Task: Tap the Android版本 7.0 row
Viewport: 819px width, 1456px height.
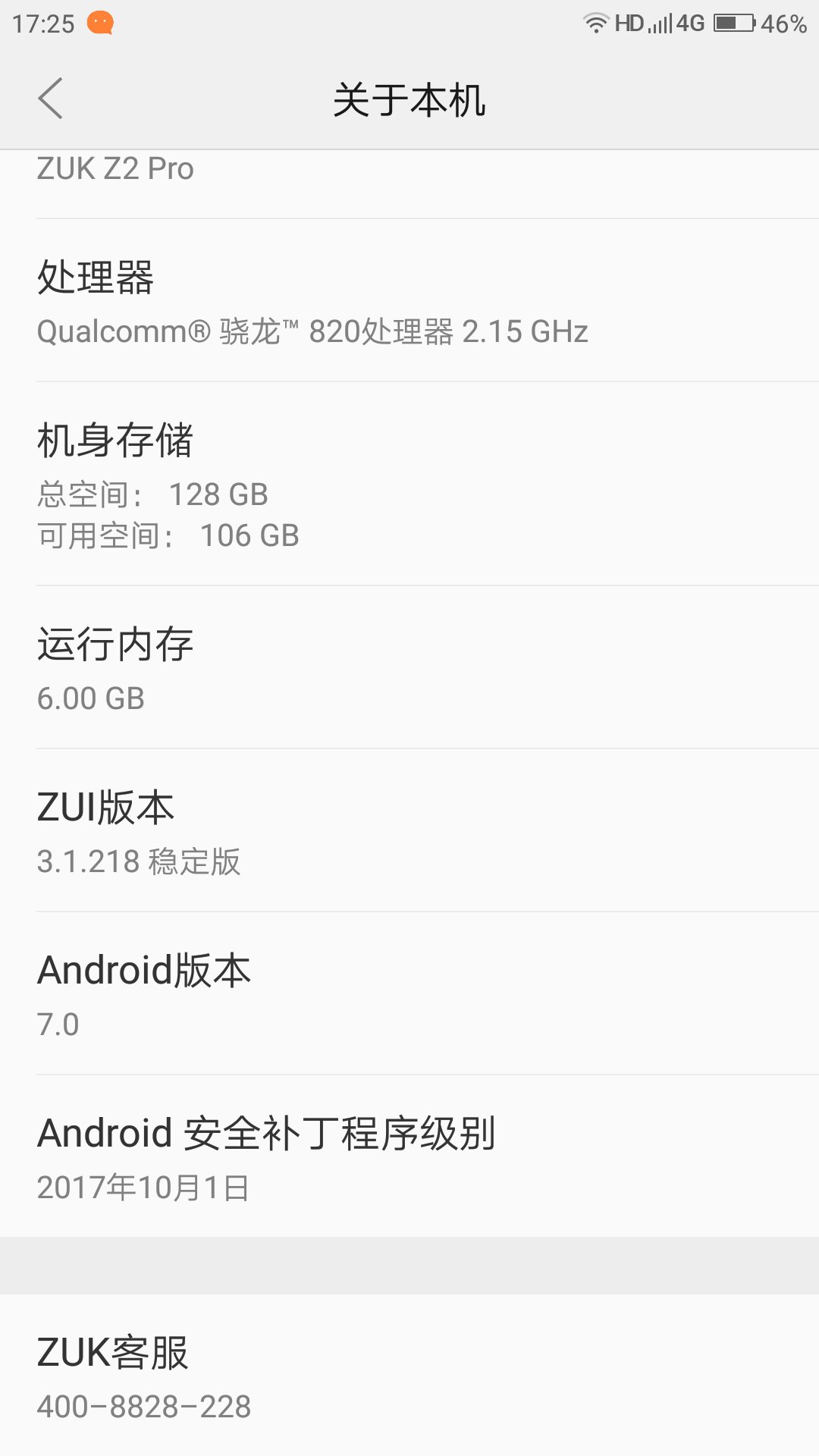Action: pyautogui.click(x=409, y=993)
